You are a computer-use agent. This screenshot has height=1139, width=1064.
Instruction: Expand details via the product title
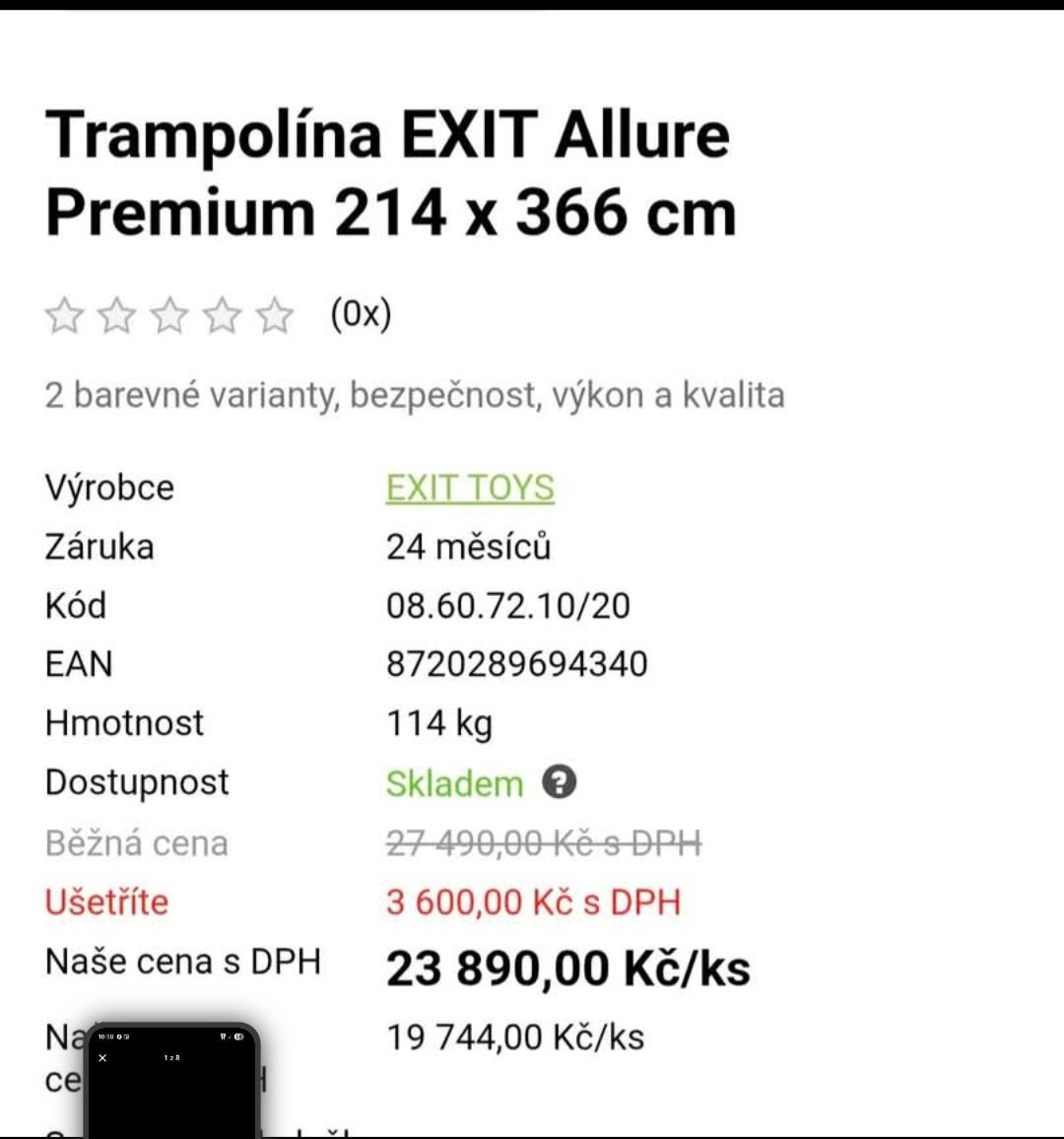coord(390,172)
